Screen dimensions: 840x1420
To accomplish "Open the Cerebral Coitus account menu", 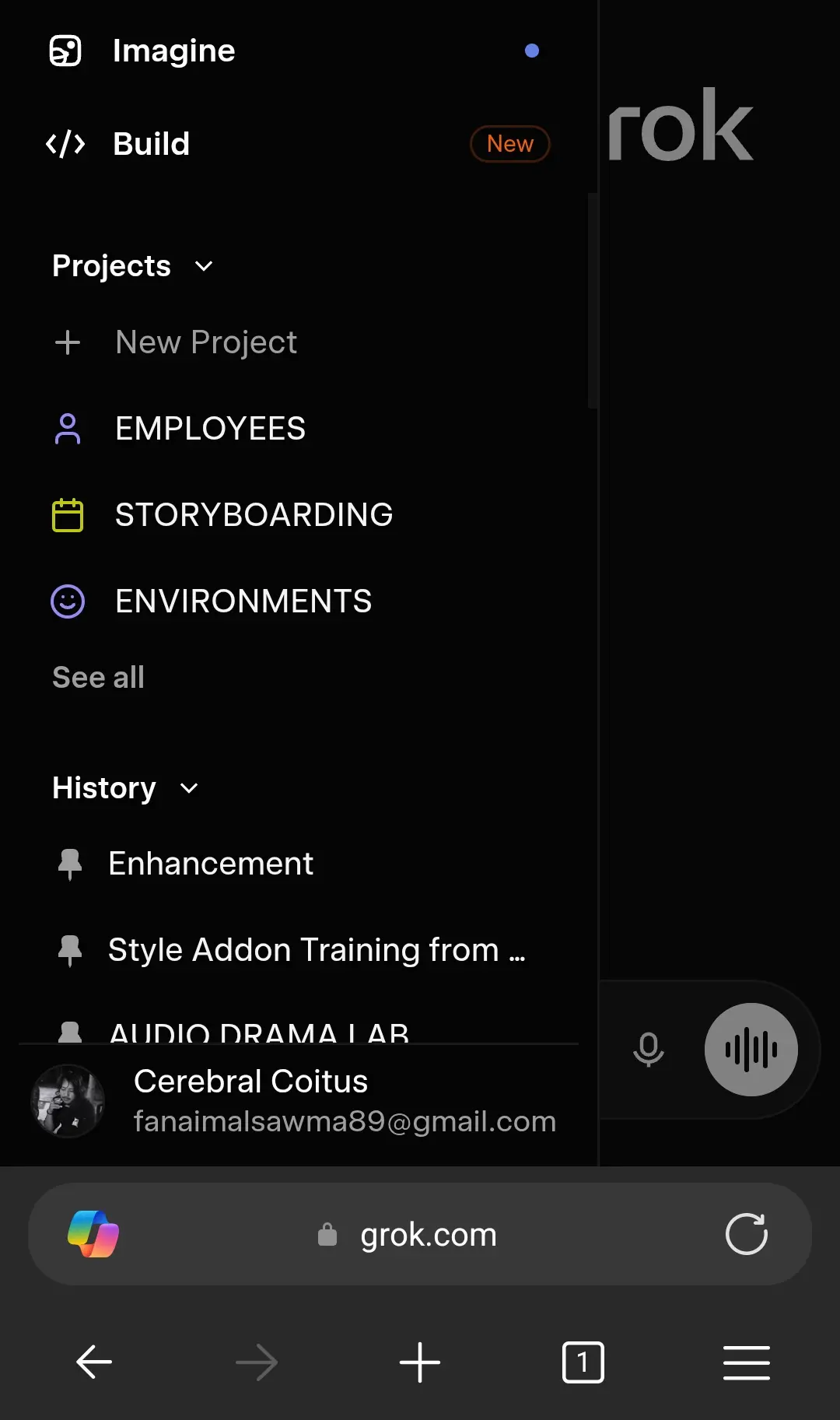I will [296, 1101].
